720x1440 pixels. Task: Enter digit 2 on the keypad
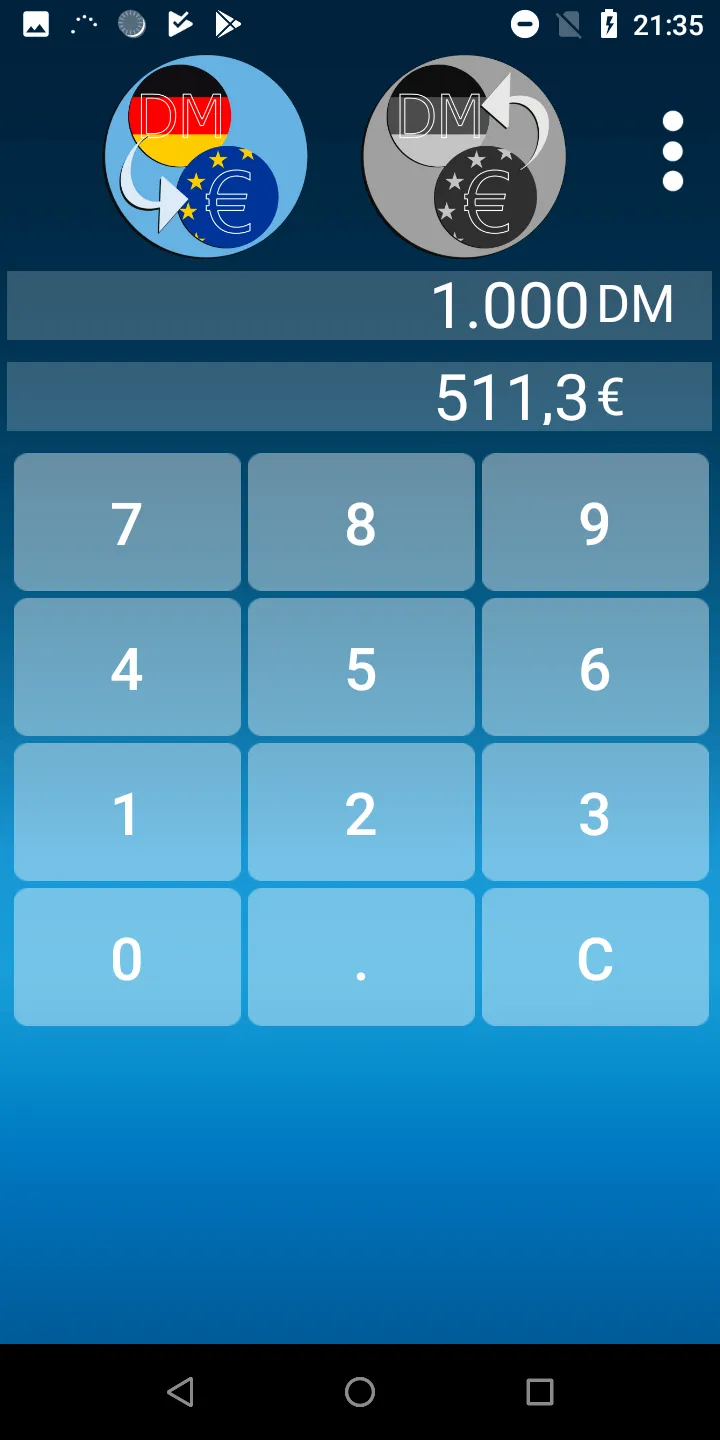(361, 812)
